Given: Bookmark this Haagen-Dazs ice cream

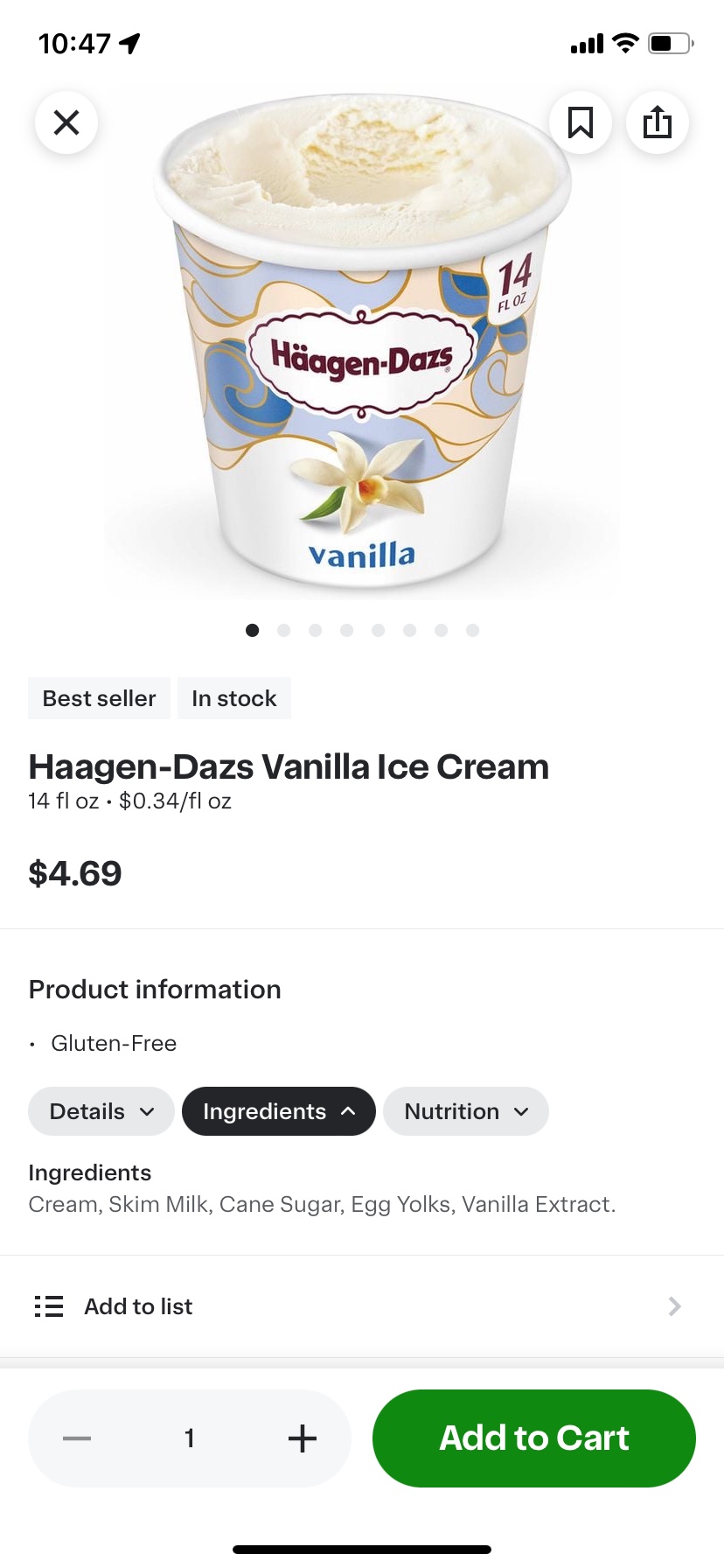Looking at the screenshot, I should (x=581, y=122).
